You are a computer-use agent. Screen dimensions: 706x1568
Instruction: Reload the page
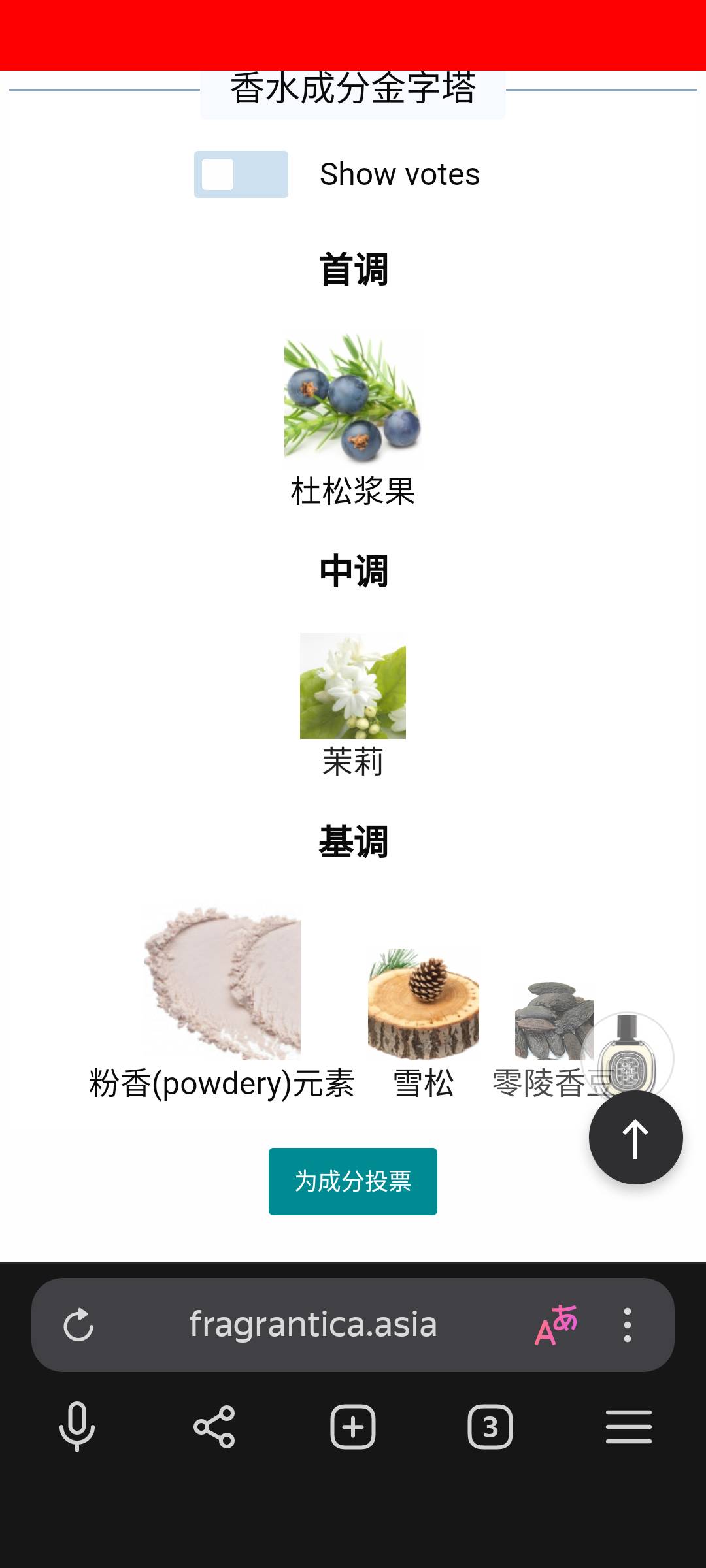coord(78,1325)
